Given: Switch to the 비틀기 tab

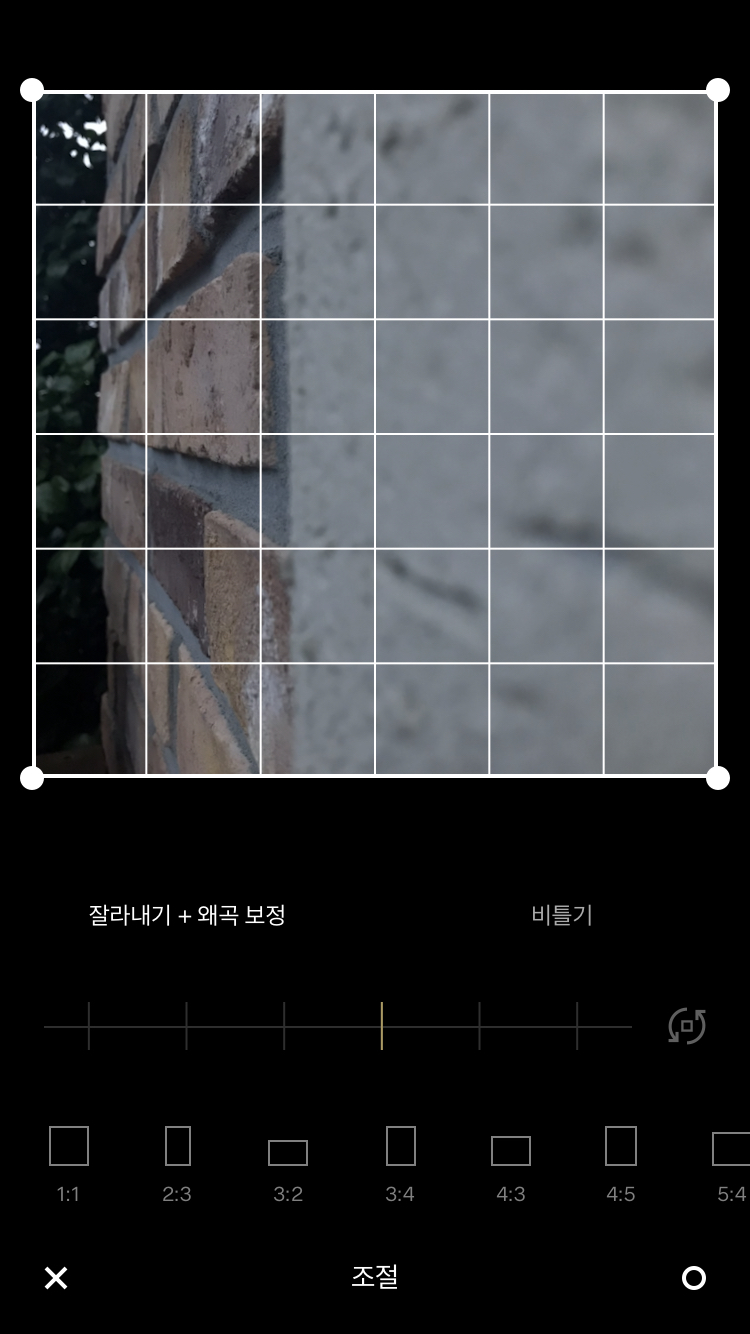Looking at the screenshot, I should point(562,915).
